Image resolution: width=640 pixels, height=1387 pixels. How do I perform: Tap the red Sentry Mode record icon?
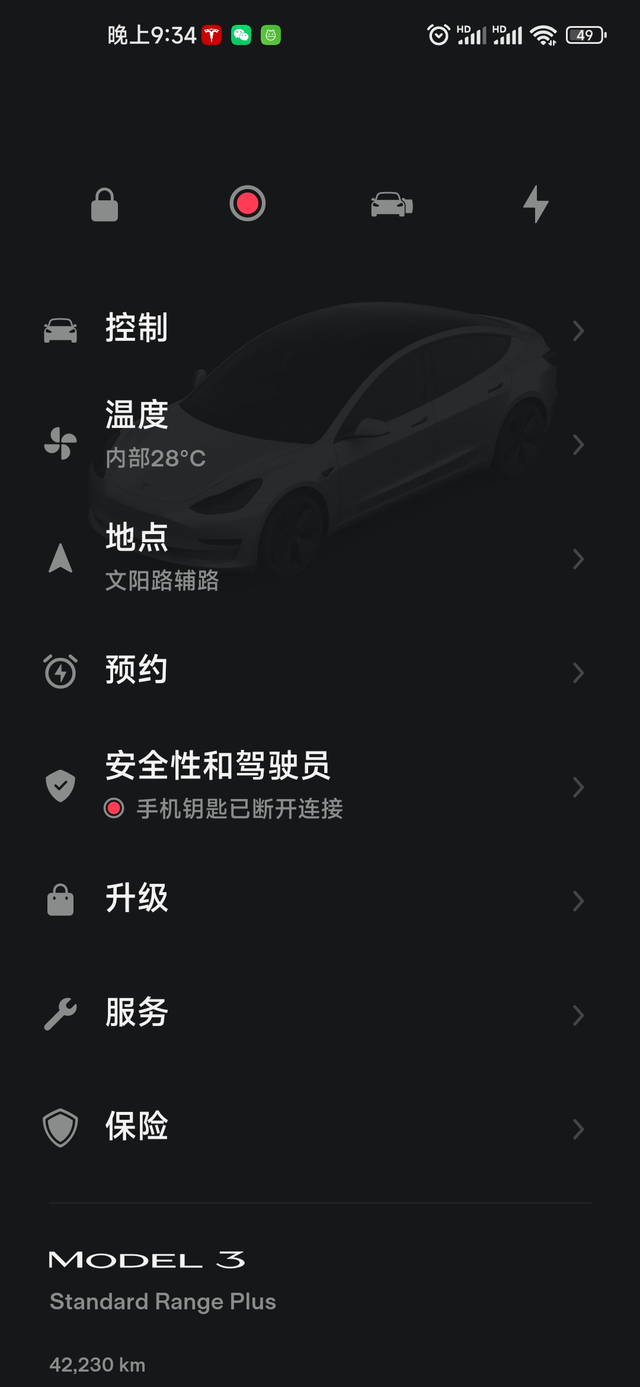point(247,204)
